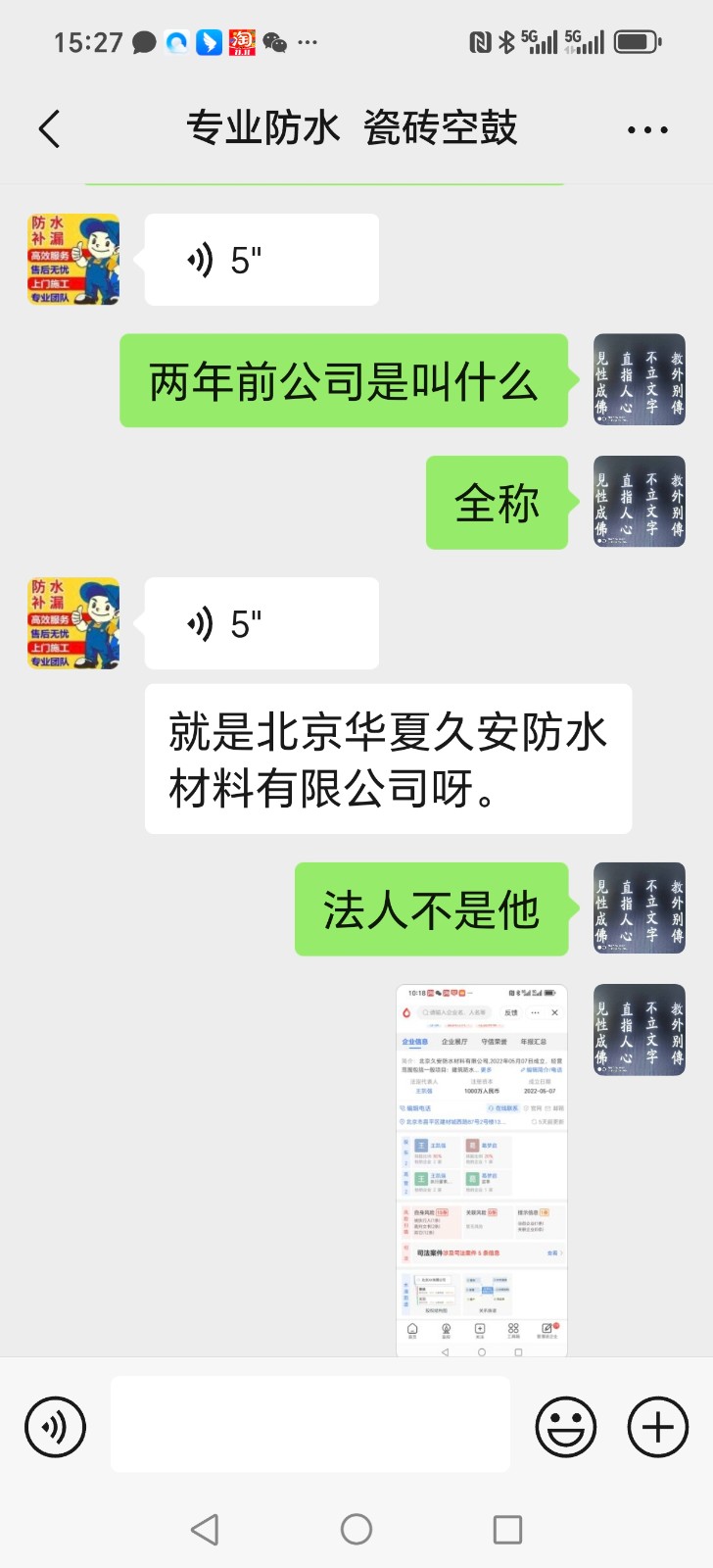713x1568 pixels.
Task: Play the first 5-second voice message
Action: coord(261,260)
